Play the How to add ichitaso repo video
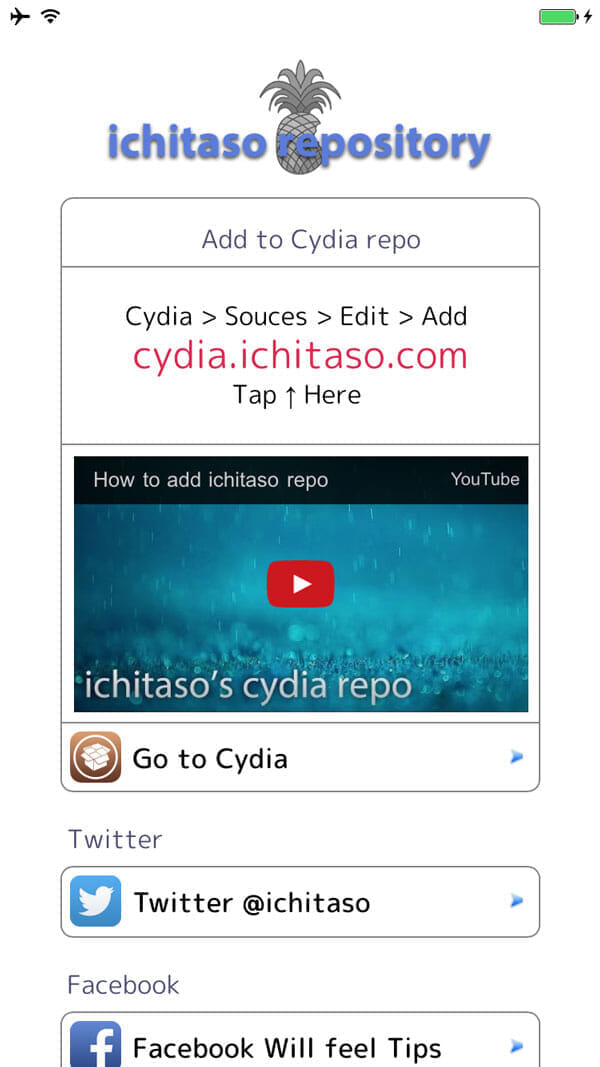This screenshot has width=600, height=1067. click(x=300, y=584)
